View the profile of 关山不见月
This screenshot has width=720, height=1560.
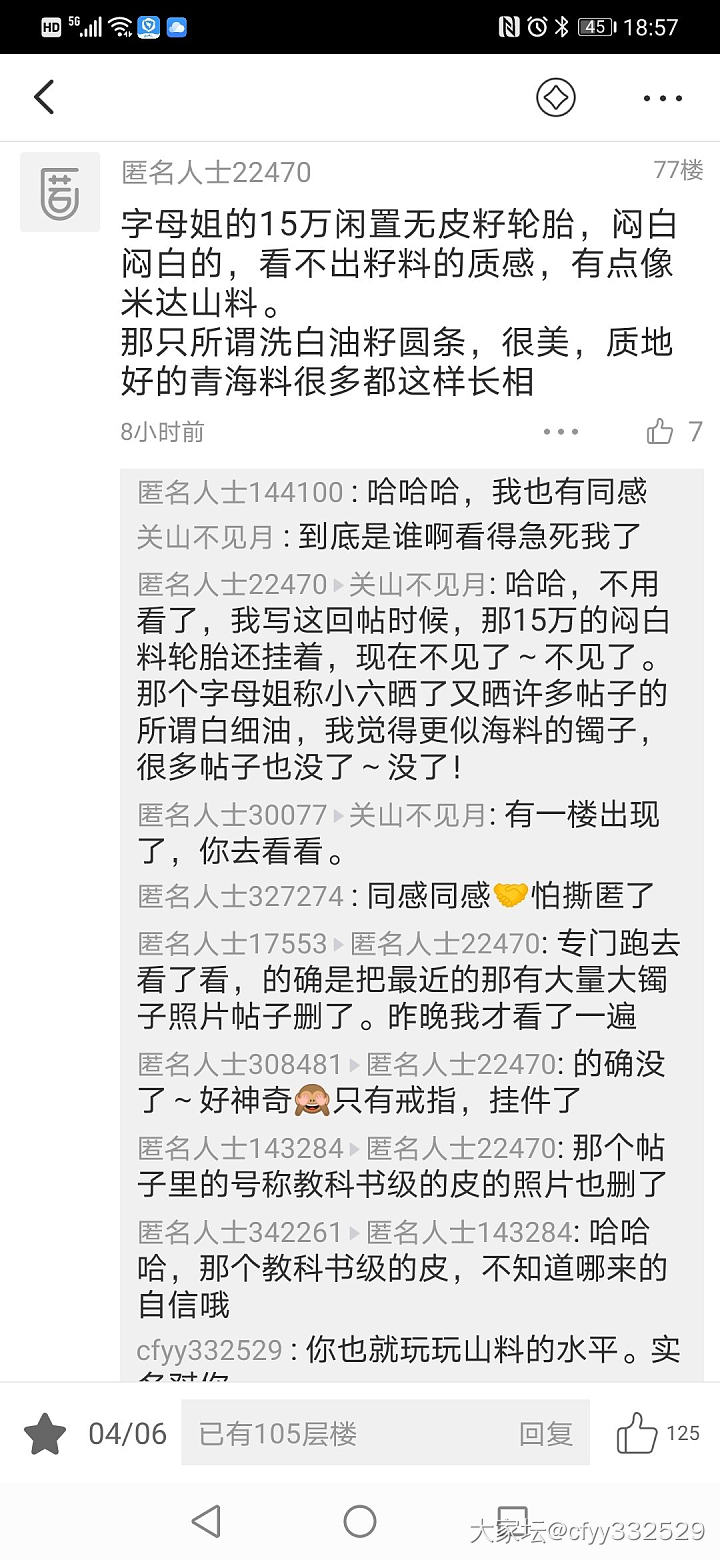coord(205,536)
